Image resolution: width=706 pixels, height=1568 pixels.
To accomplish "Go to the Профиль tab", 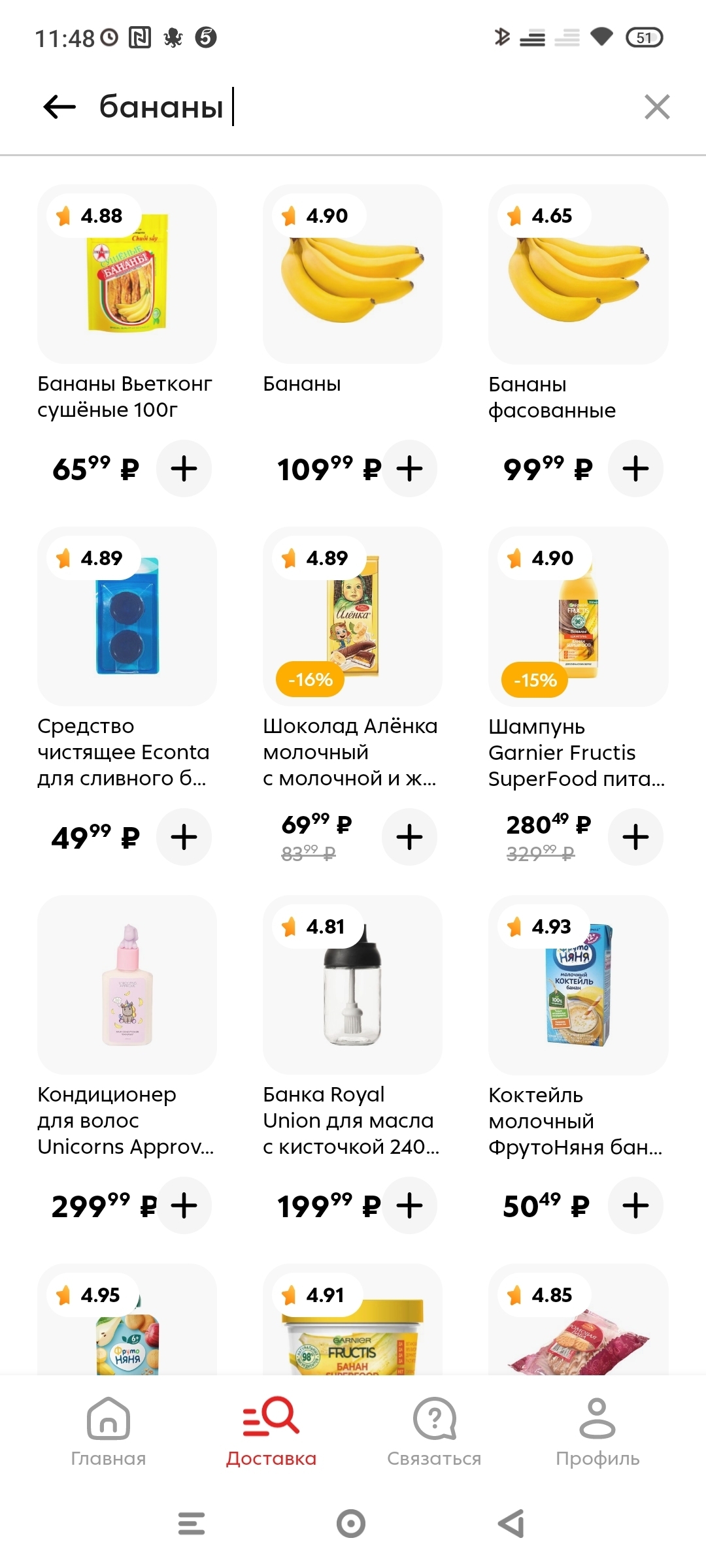I will pyautogui.click(x=597, y=1431).
